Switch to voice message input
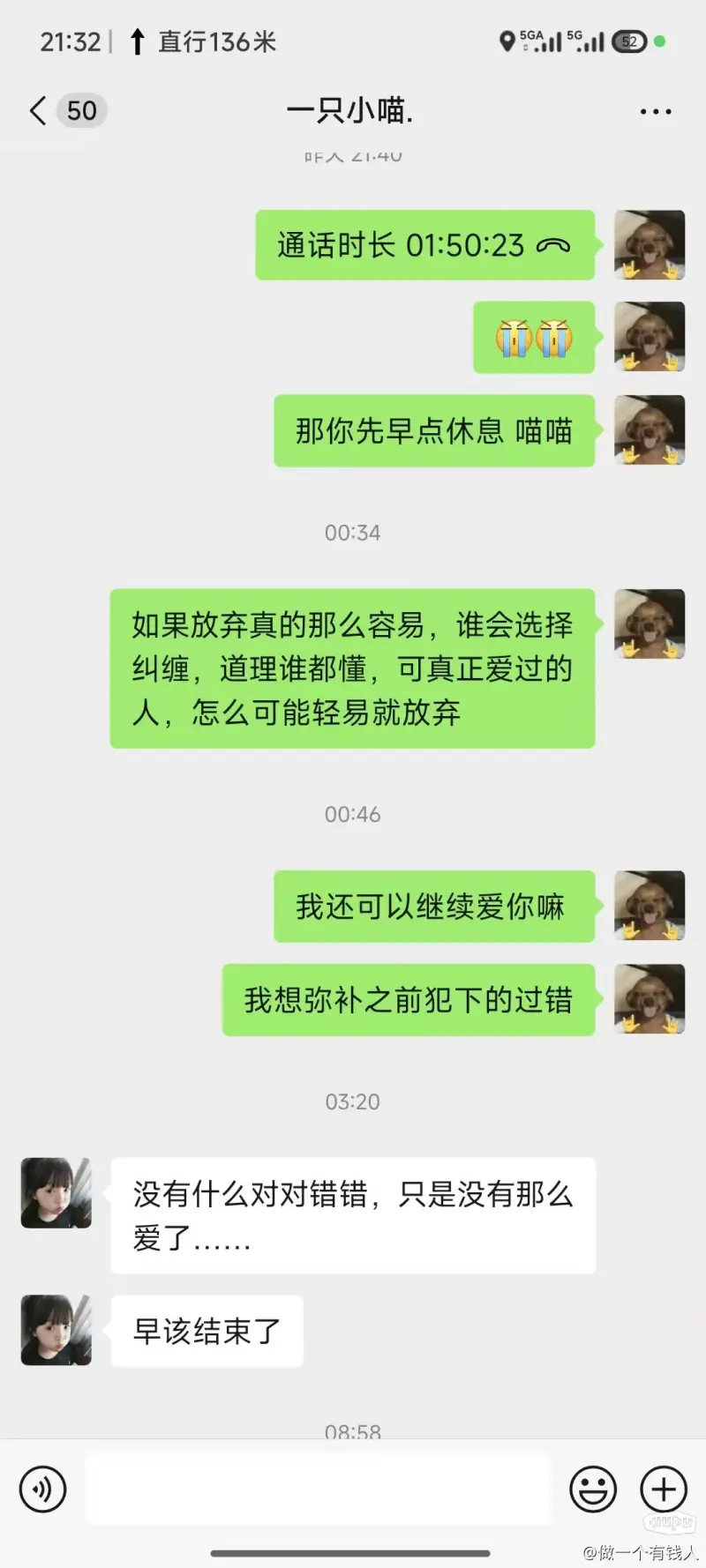706x1568 pixels. click(x=42, y=1490)
